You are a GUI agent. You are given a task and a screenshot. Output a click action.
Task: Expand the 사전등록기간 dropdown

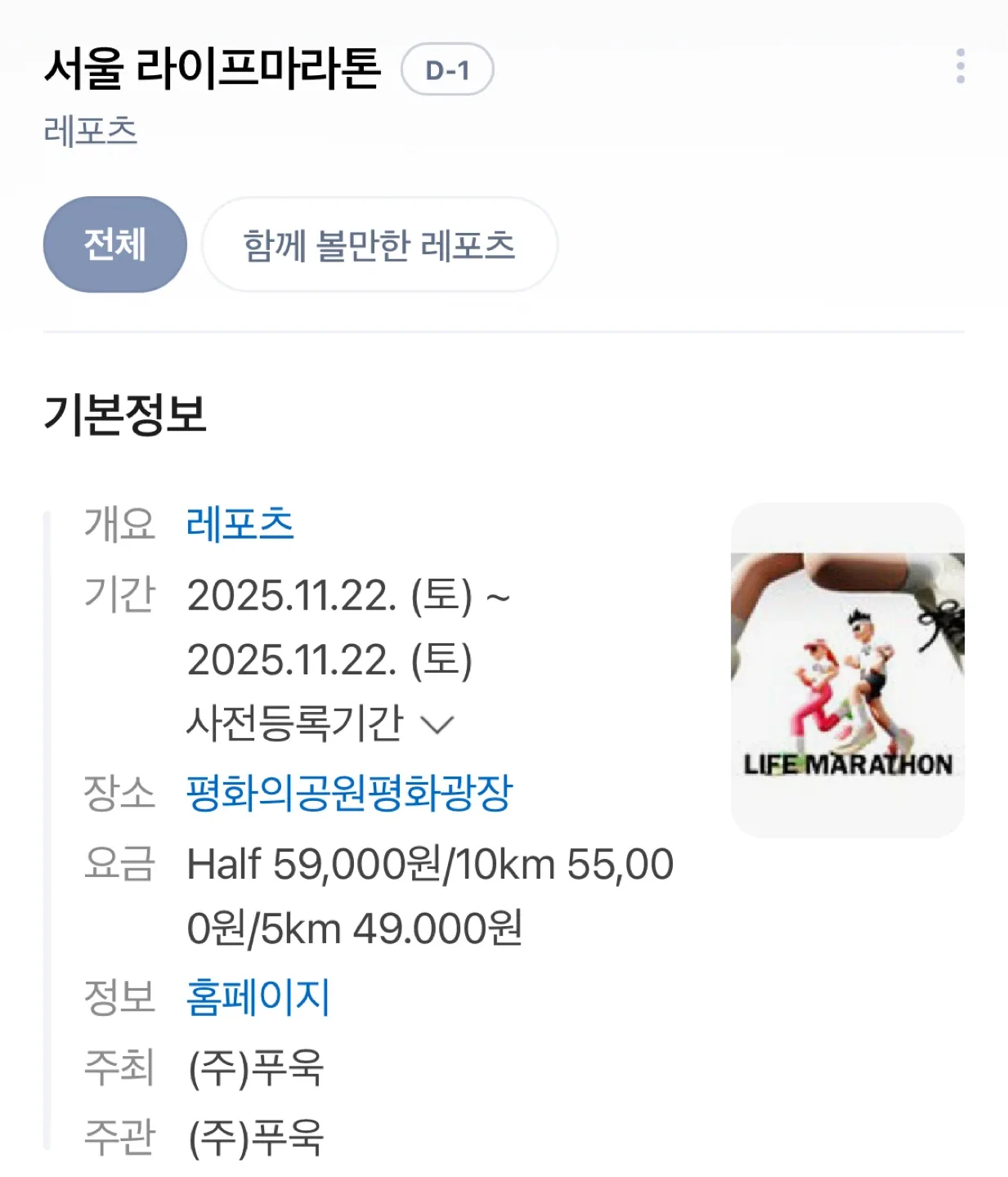320,723
